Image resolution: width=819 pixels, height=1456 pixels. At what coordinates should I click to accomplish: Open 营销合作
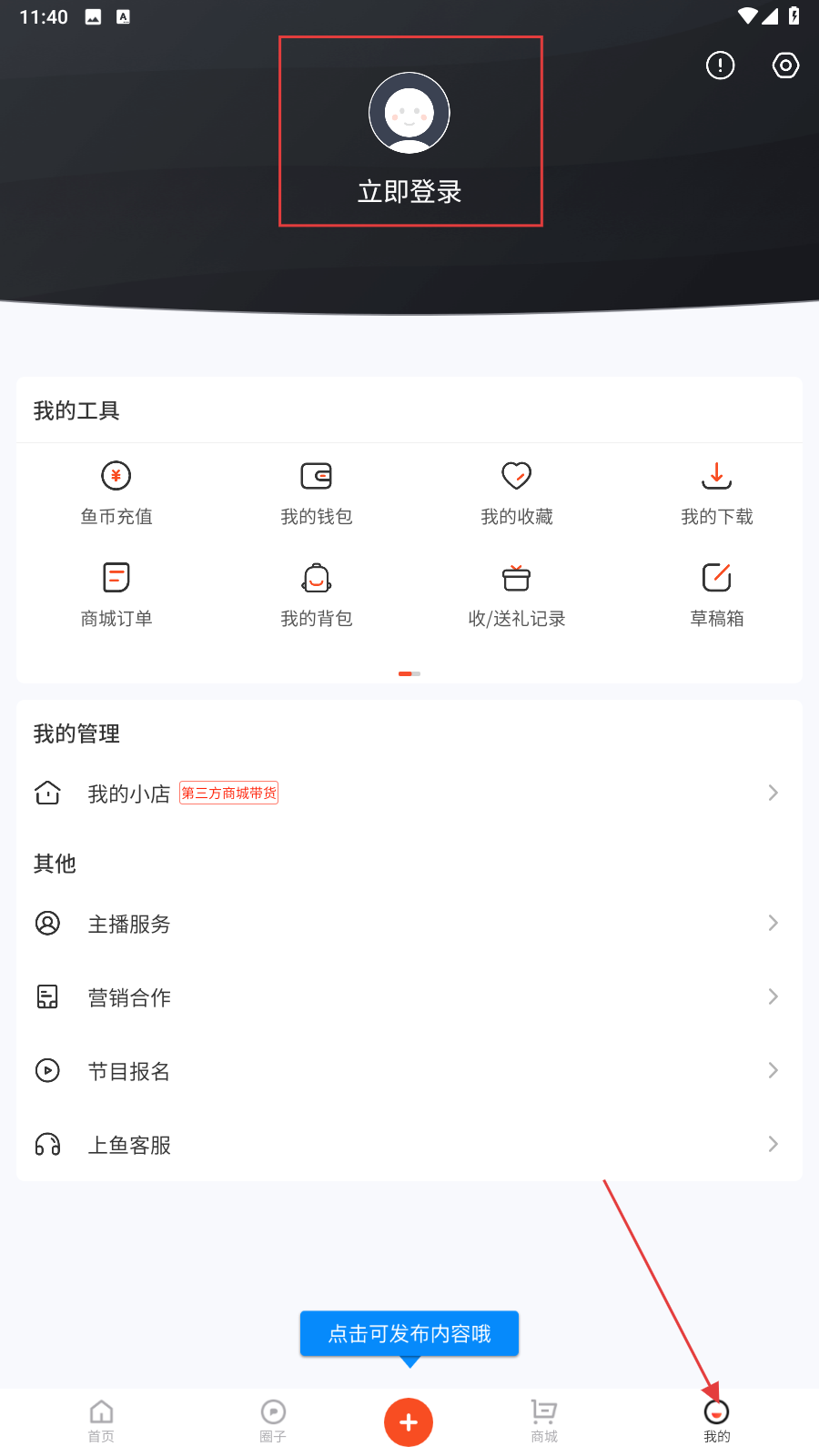click(409, 997)
